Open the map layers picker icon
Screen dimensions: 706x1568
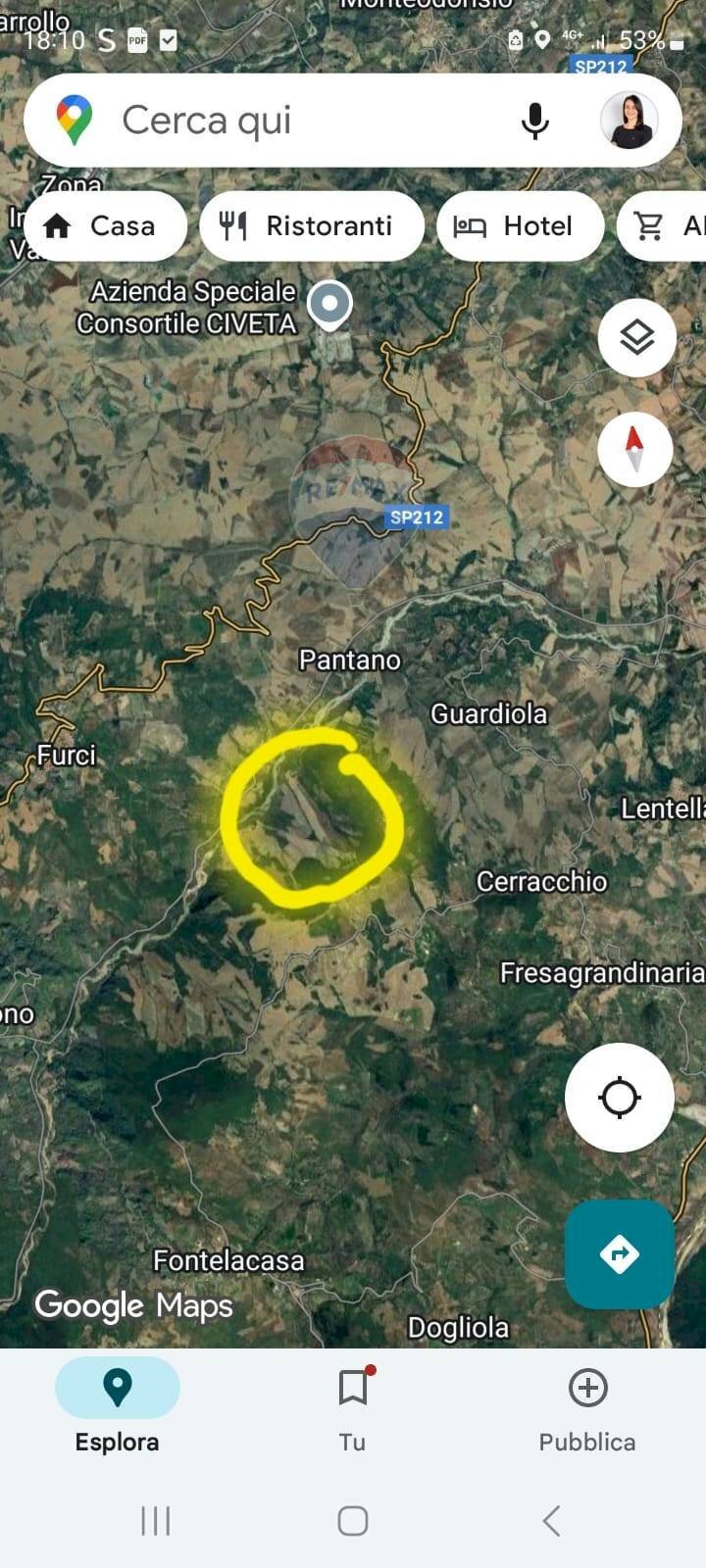click(x=636, y=336)
